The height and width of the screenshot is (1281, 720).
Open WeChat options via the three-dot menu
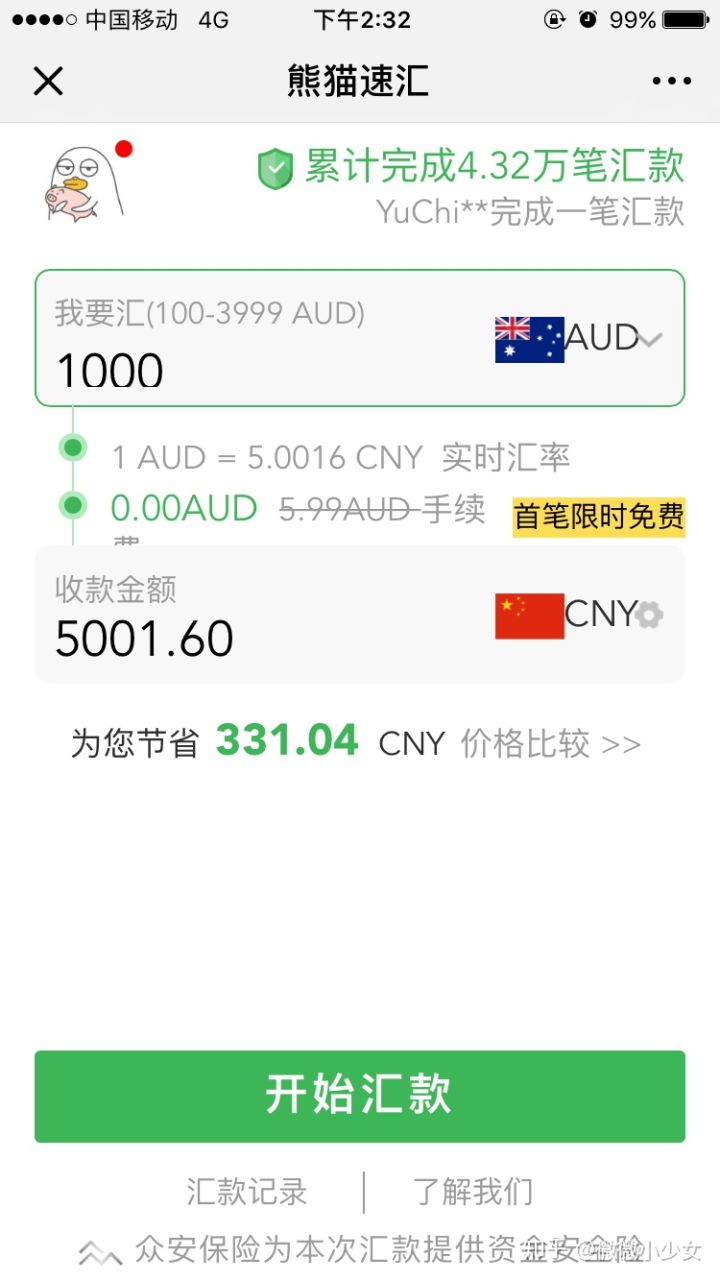[671, 80]
